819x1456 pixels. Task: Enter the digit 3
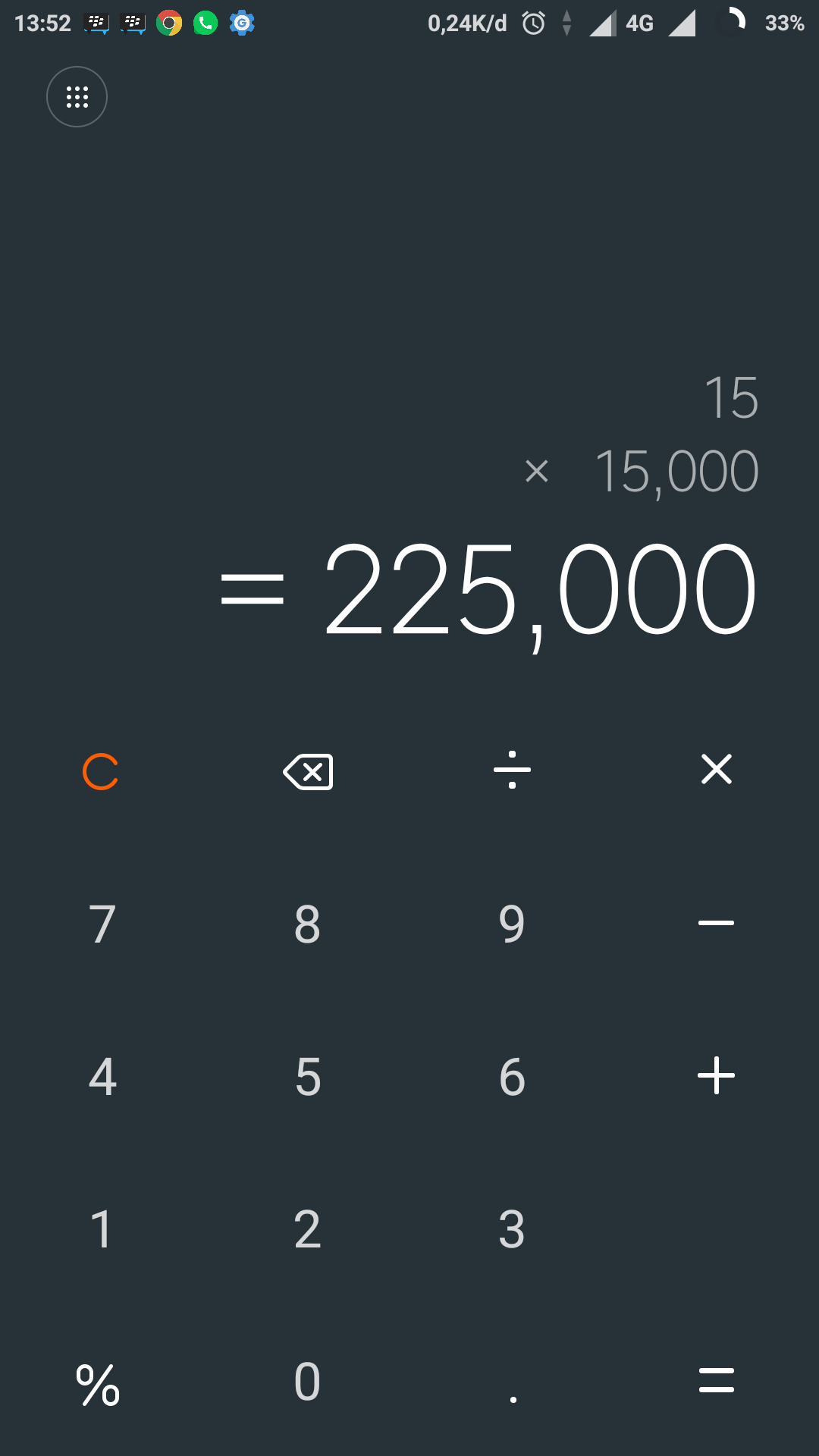coord(512,1229)
